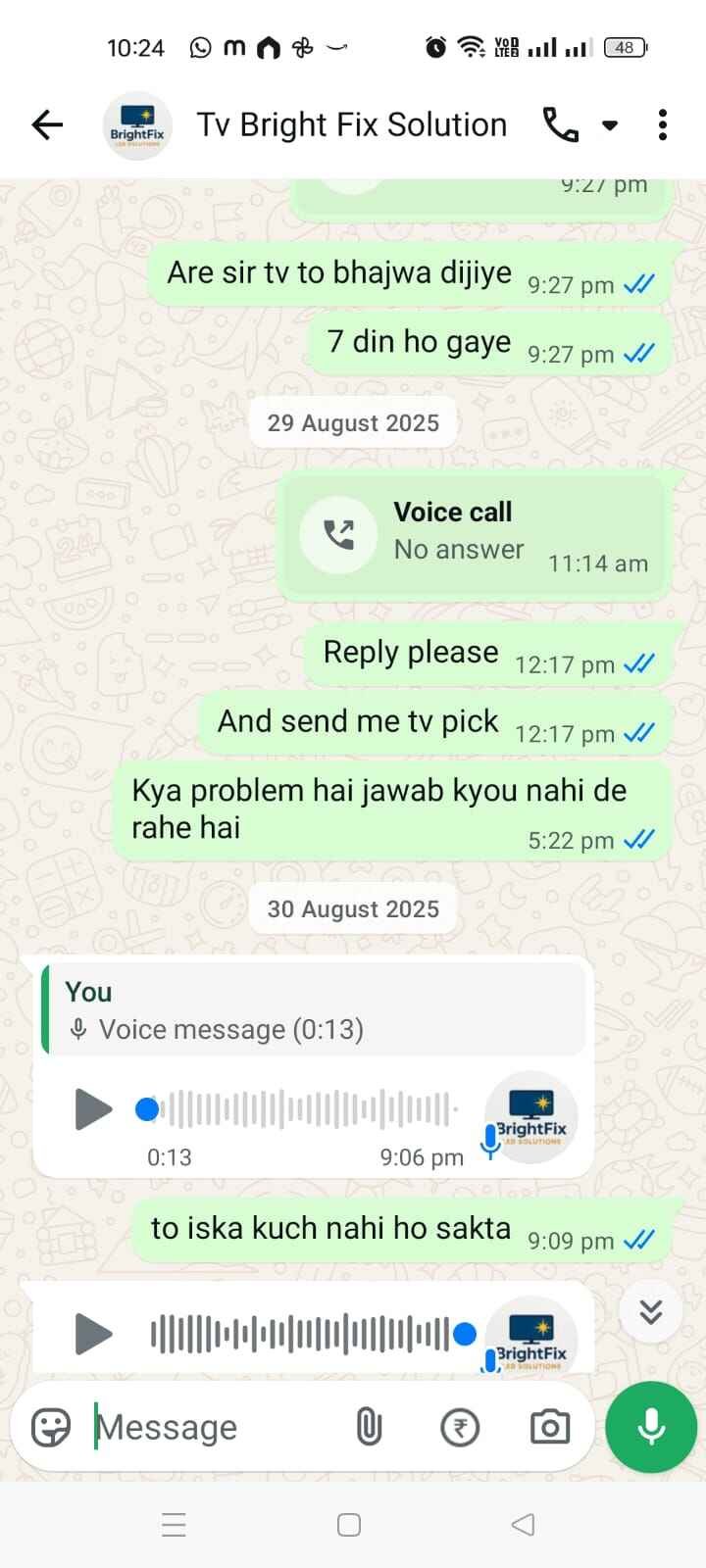Open the rupee payment option

coord(460,1428)
